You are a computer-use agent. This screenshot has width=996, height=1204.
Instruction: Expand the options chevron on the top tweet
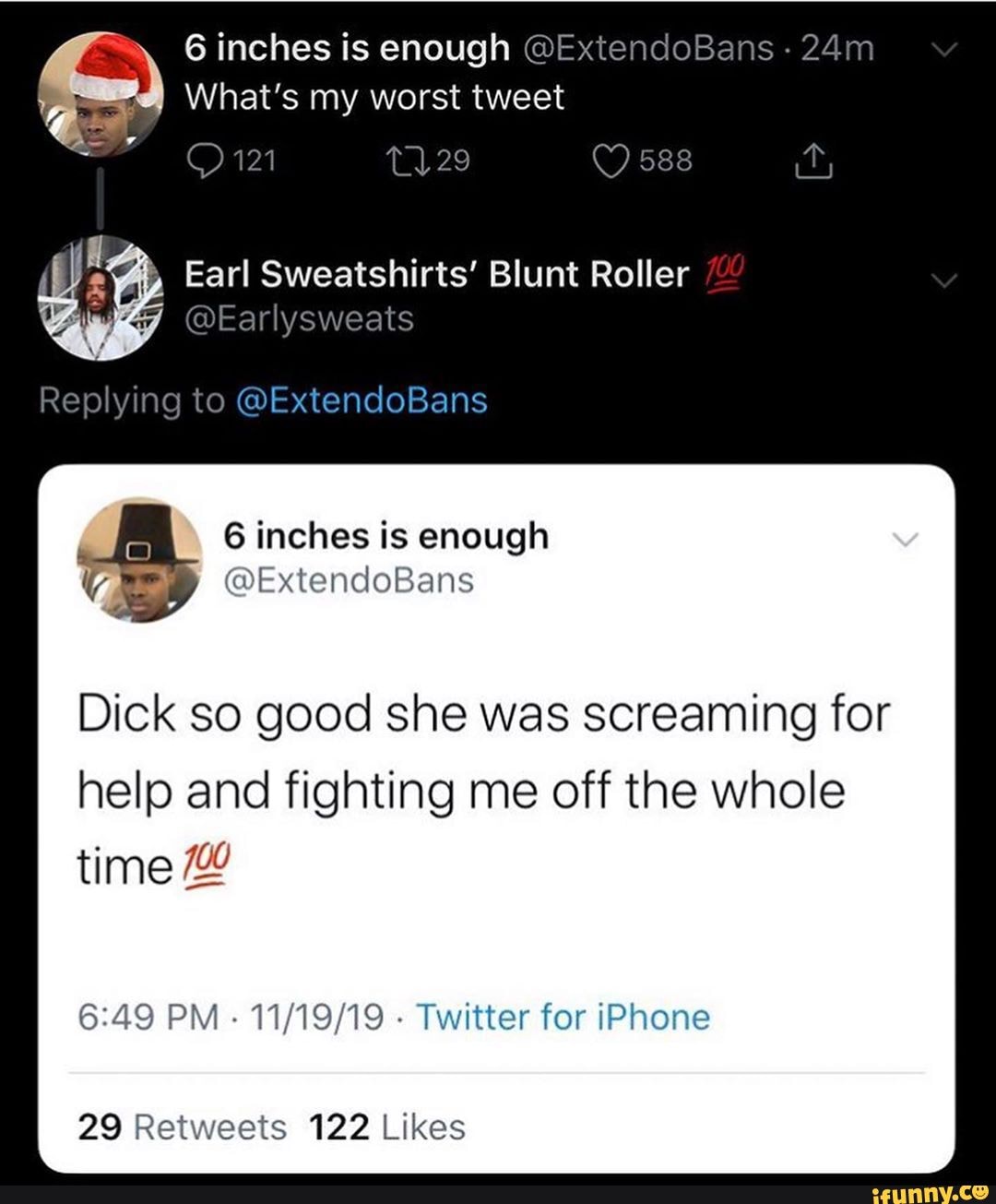945,54
